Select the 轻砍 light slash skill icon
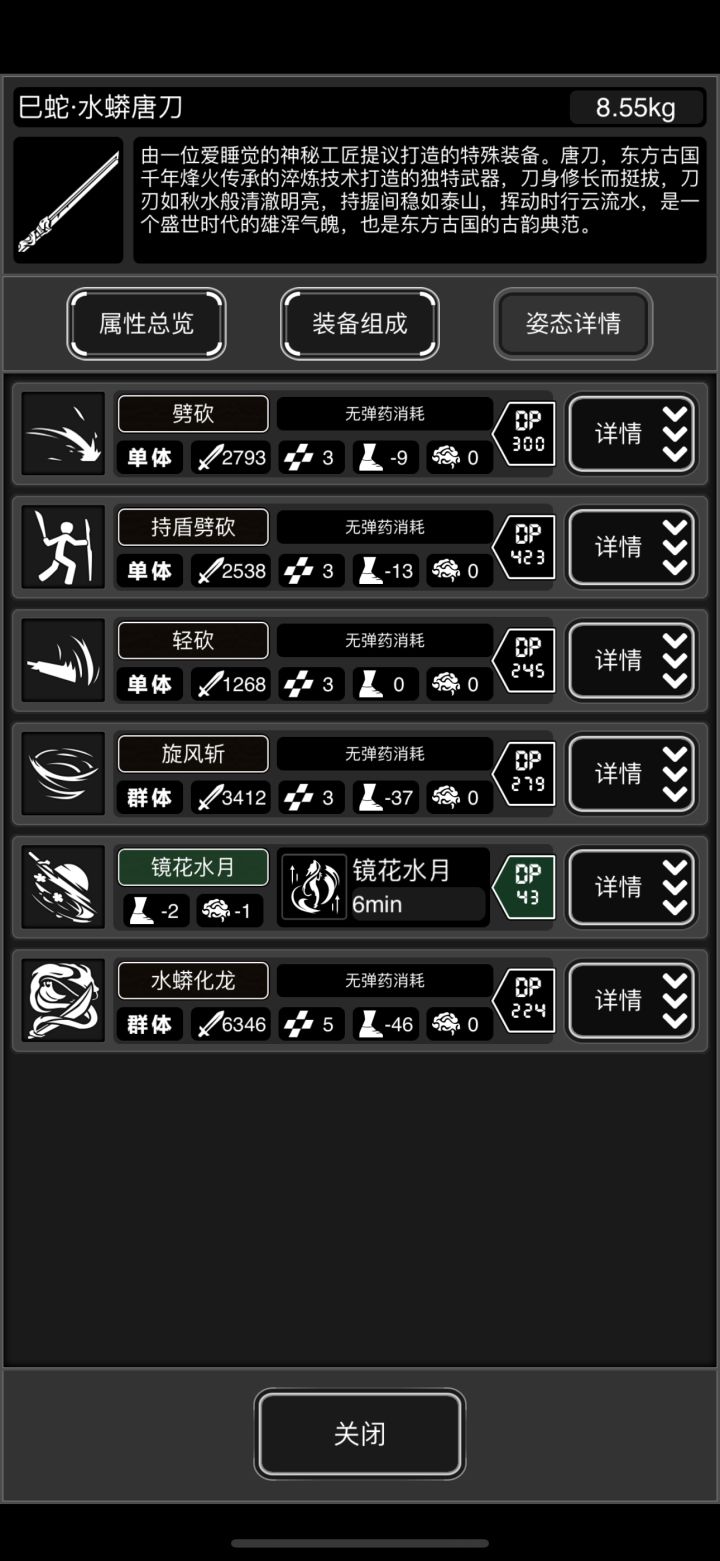The width and height of the screenshot is (720, 1561). [x=63, y=660]
